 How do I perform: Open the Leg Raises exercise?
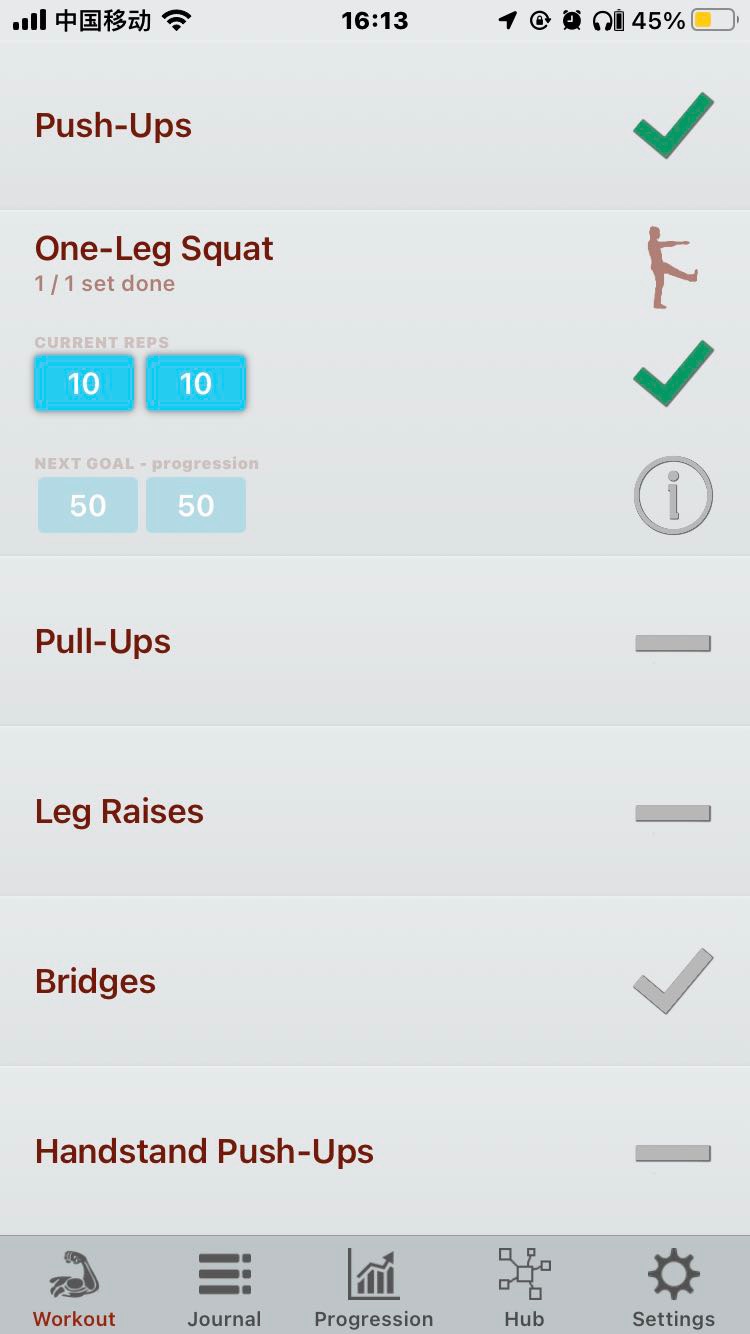point(375,811)
